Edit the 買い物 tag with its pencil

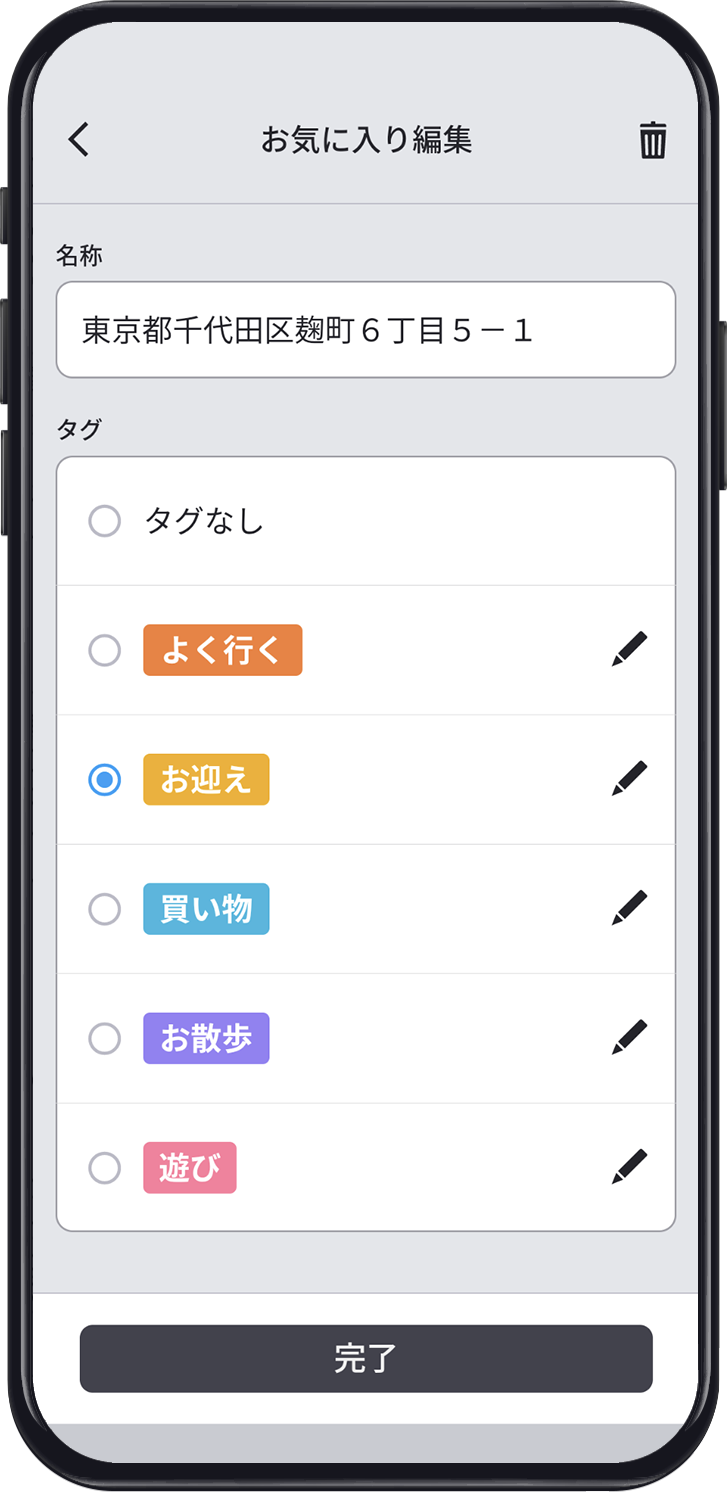(x=630, y=908)
